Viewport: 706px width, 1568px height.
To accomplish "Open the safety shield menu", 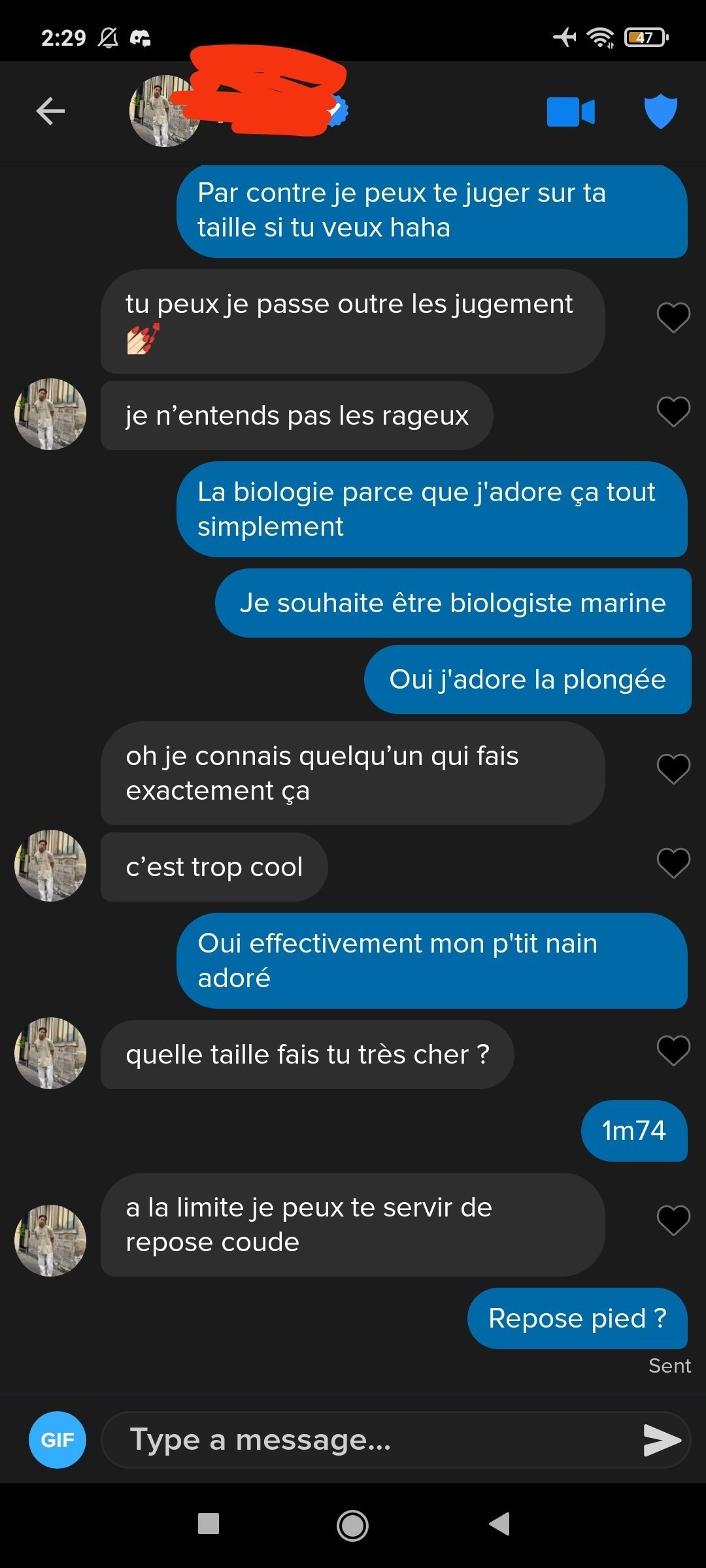I will point(660,112).
